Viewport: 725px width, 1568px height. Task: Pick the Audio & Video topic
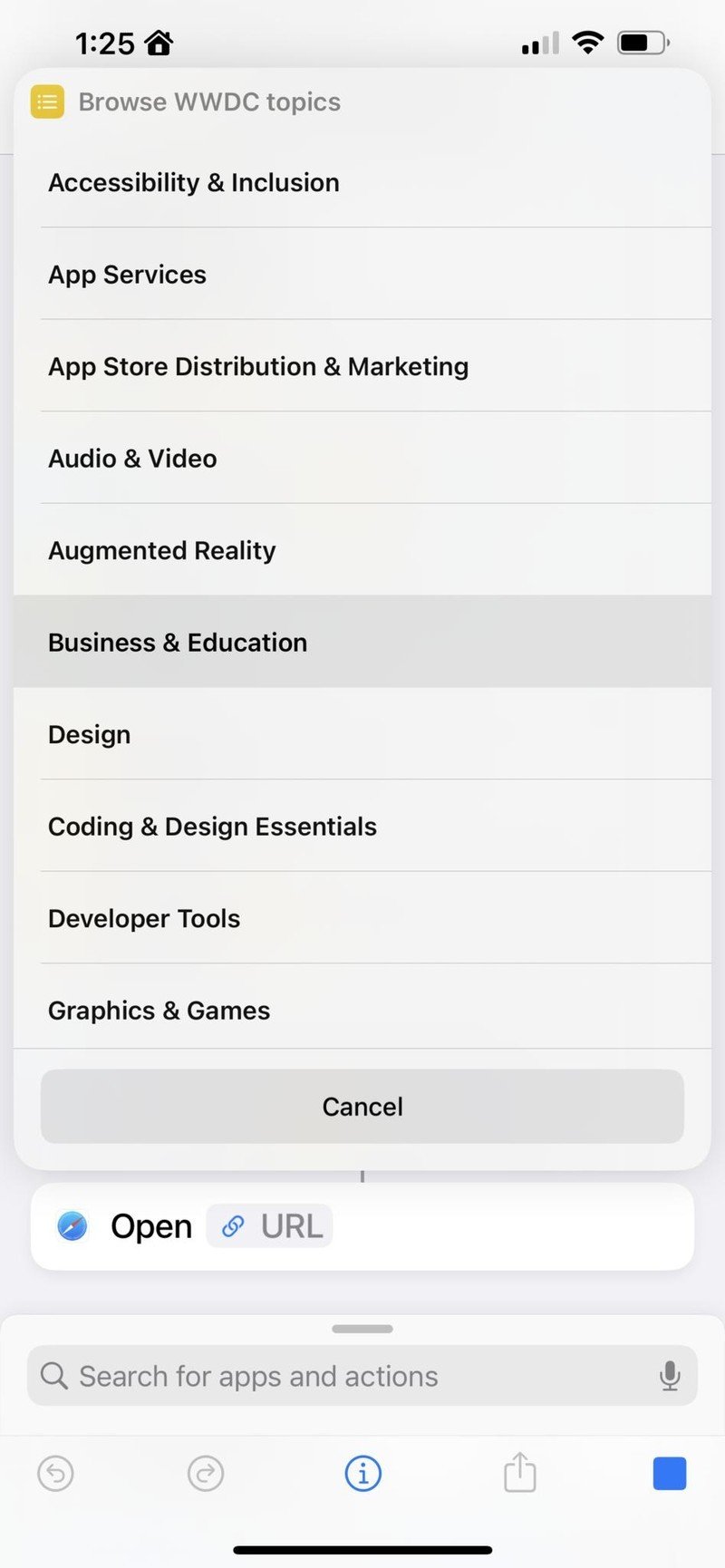pos(362,459)
